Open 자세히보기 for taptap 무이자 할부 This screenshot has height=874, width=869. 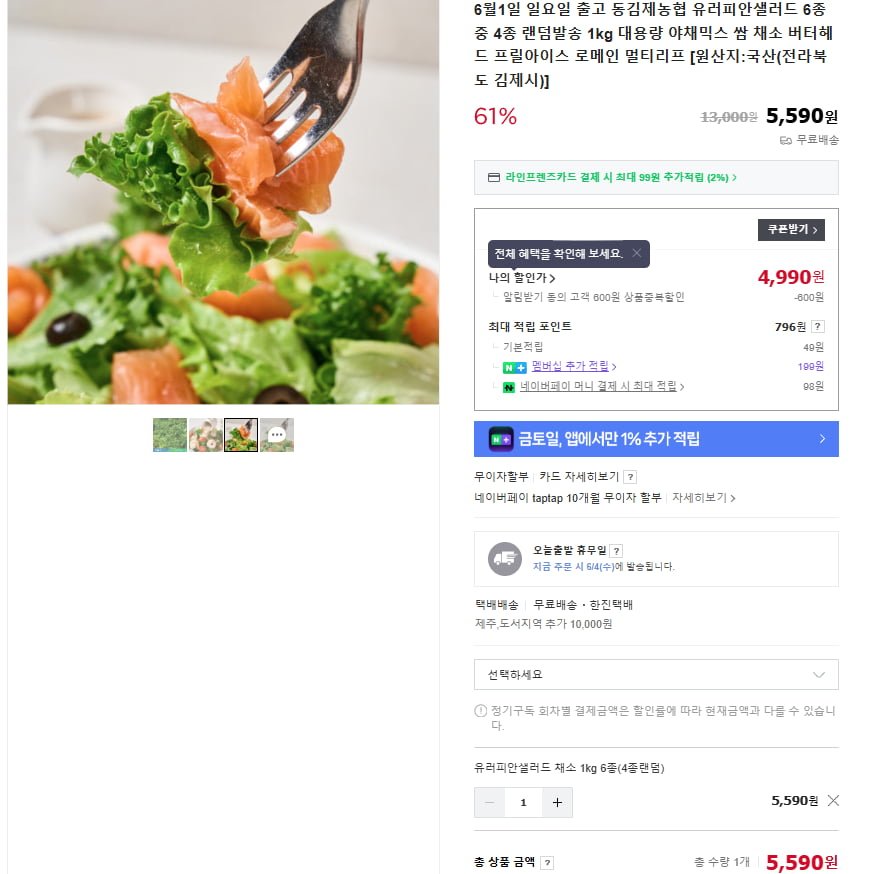coord(703,497)
